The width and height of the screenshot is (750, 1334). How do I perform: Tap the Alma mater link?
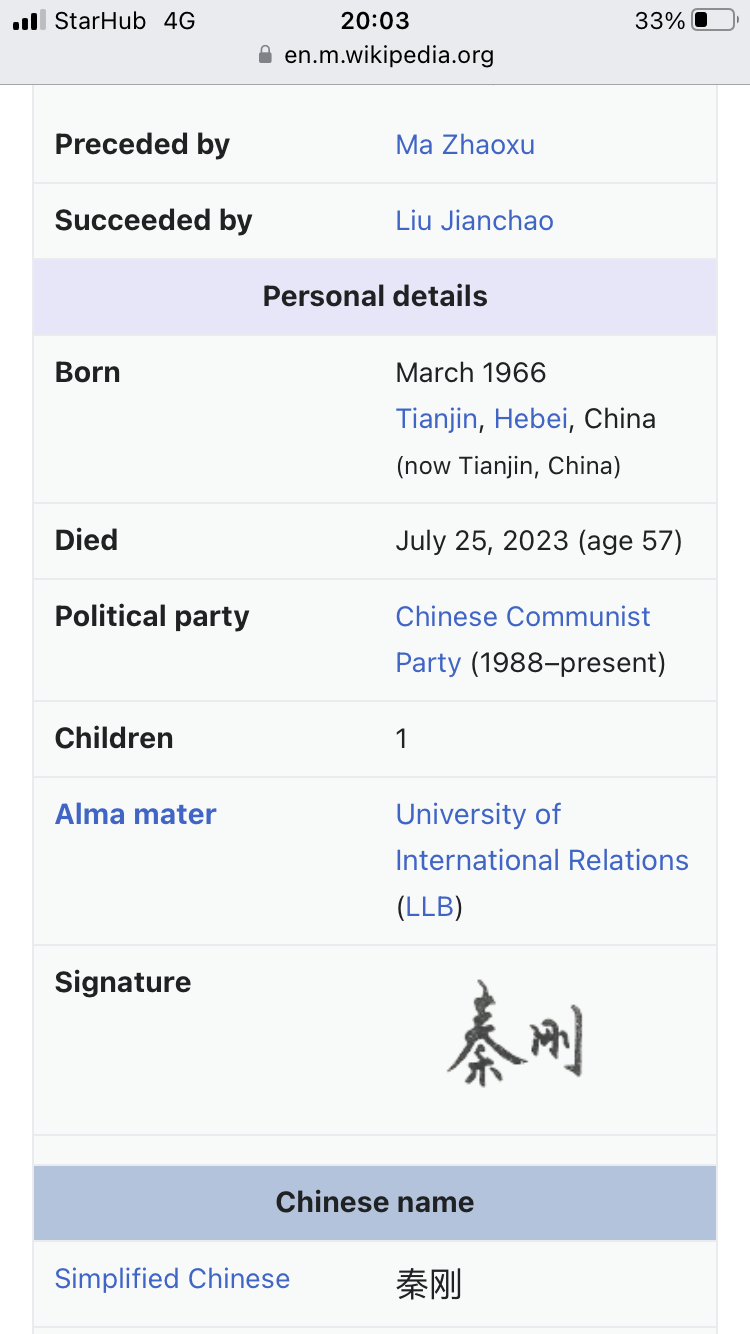click(x=135, y=814)
